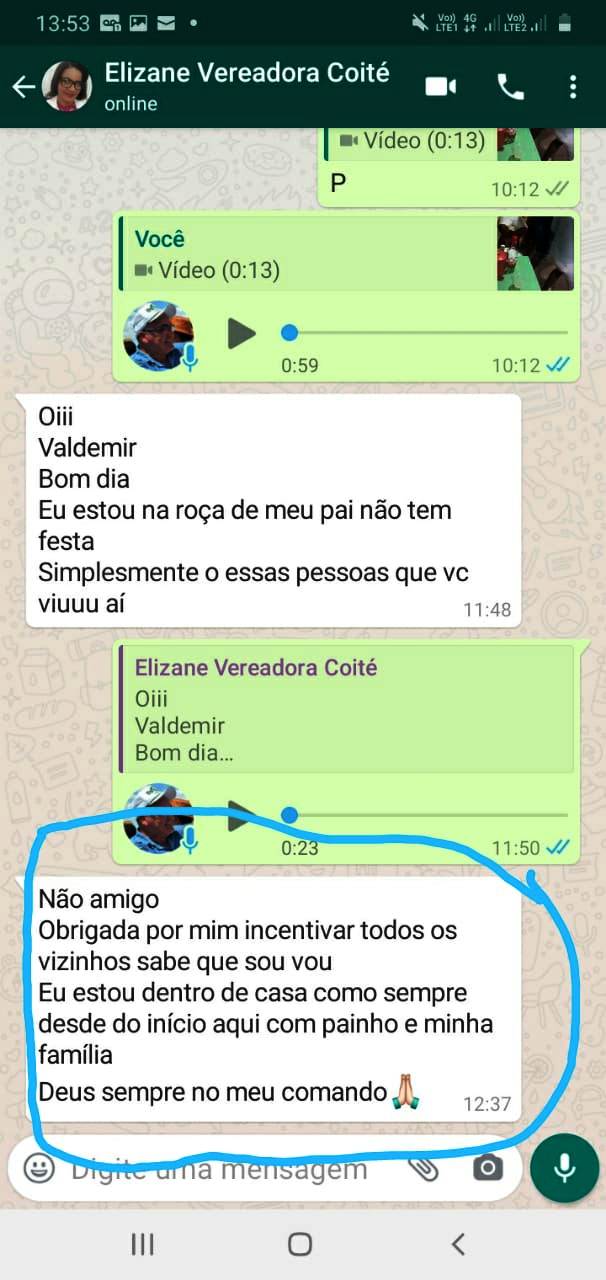Tap the green microphone record button
This screenshot has width=606, height=1280.
[x=564, y=1168]
